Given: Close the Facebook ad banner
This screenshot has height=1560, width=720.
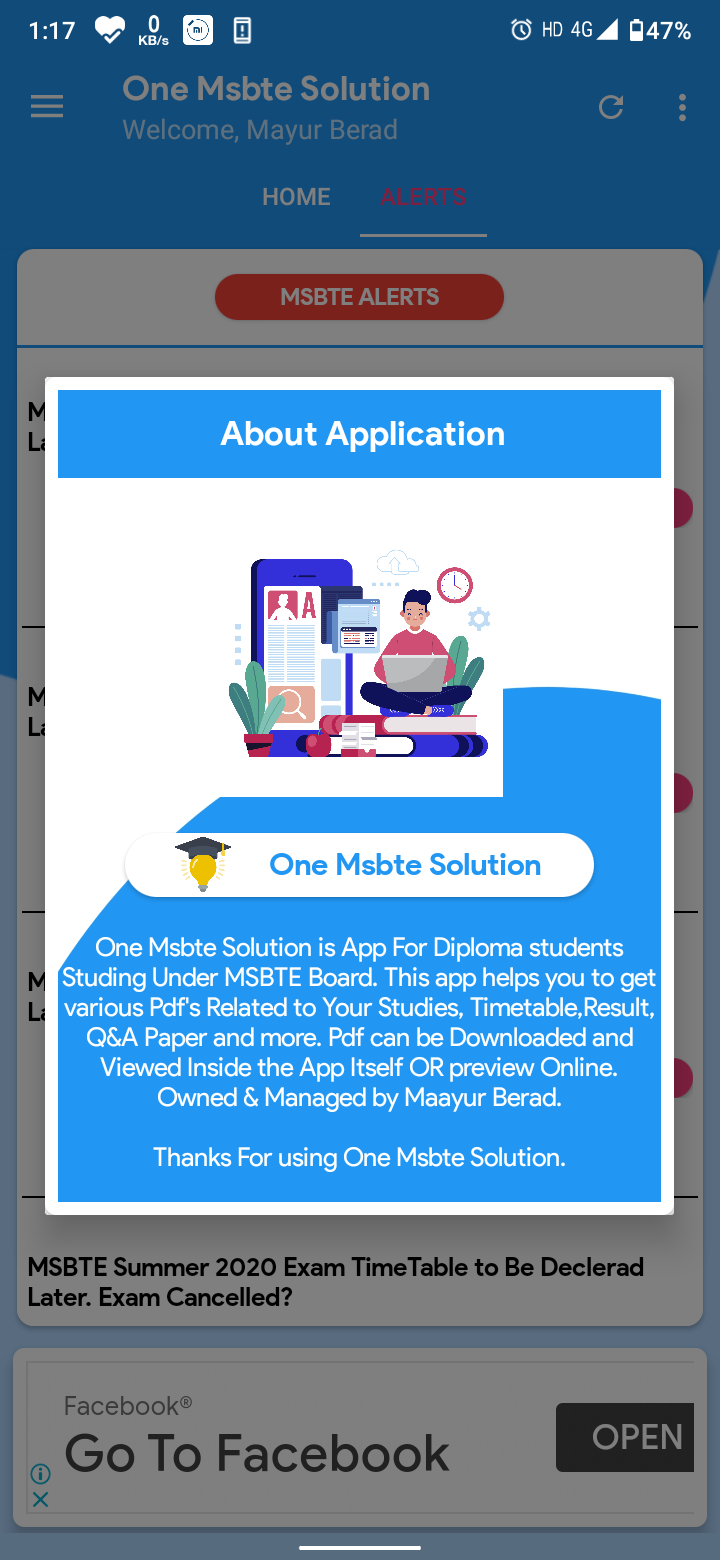Looking at the screenshot, I should [x=40, y=1499].
